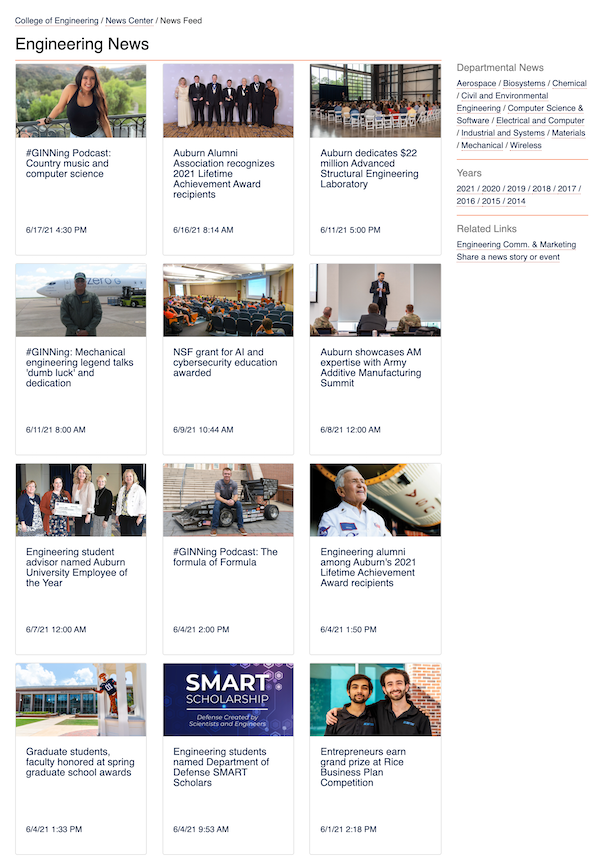Open Engineering Comm. & Marketing link
Viewport: 600px width, 859px height.
pos(516,245)
